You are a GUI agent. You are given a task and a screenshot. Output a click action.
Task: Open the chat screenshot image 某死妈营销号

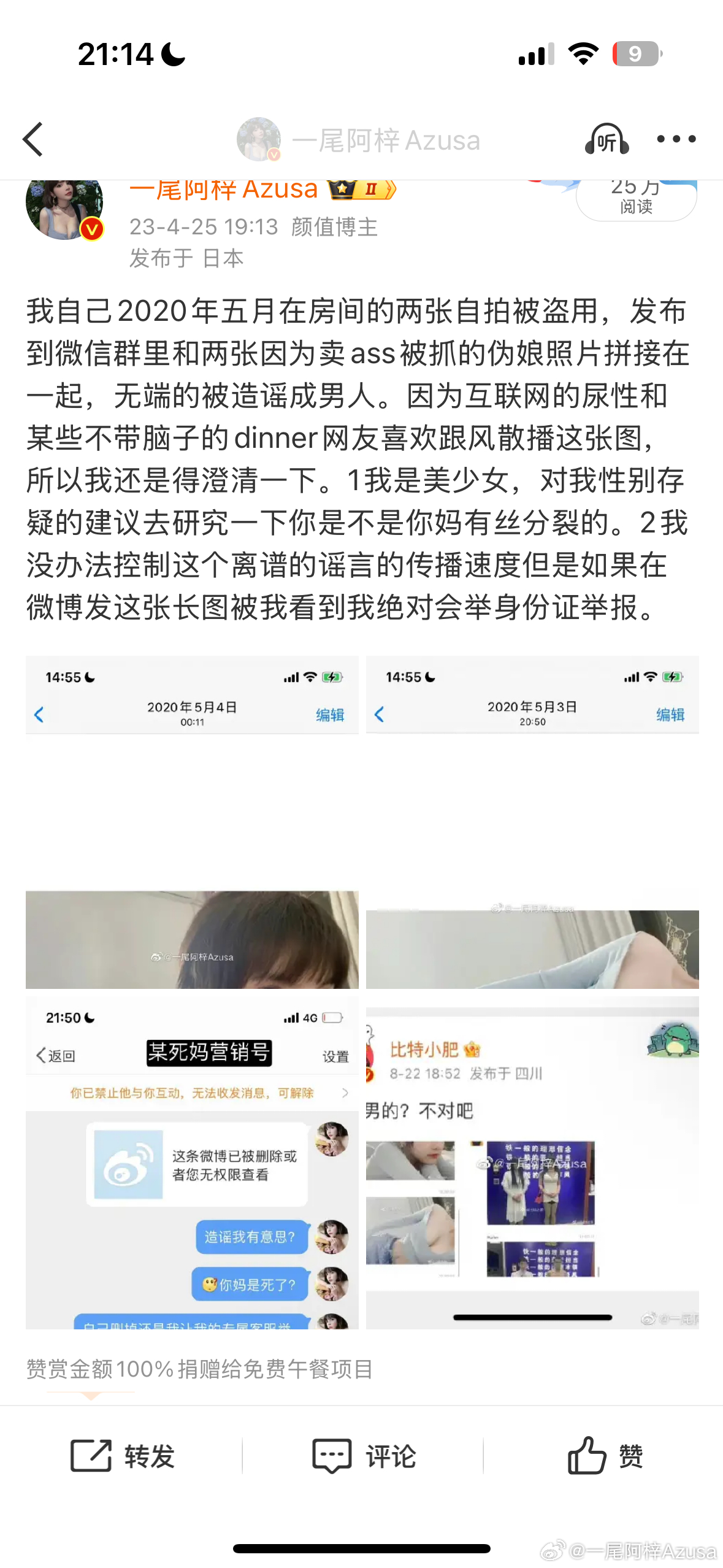(x=192, y=1163)
